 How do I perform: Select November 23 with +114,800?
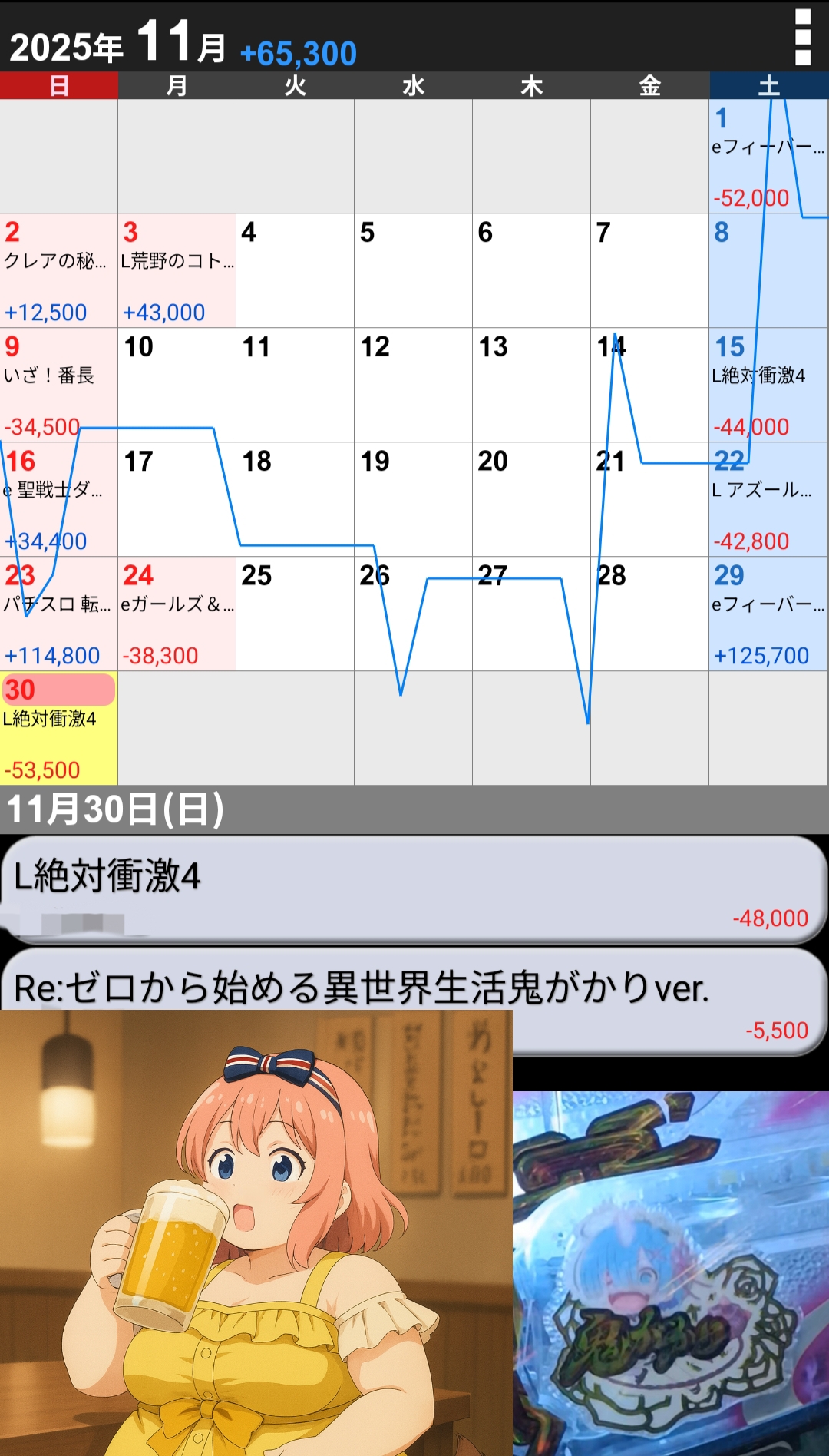pyautogui.click(x=58, y=614)
